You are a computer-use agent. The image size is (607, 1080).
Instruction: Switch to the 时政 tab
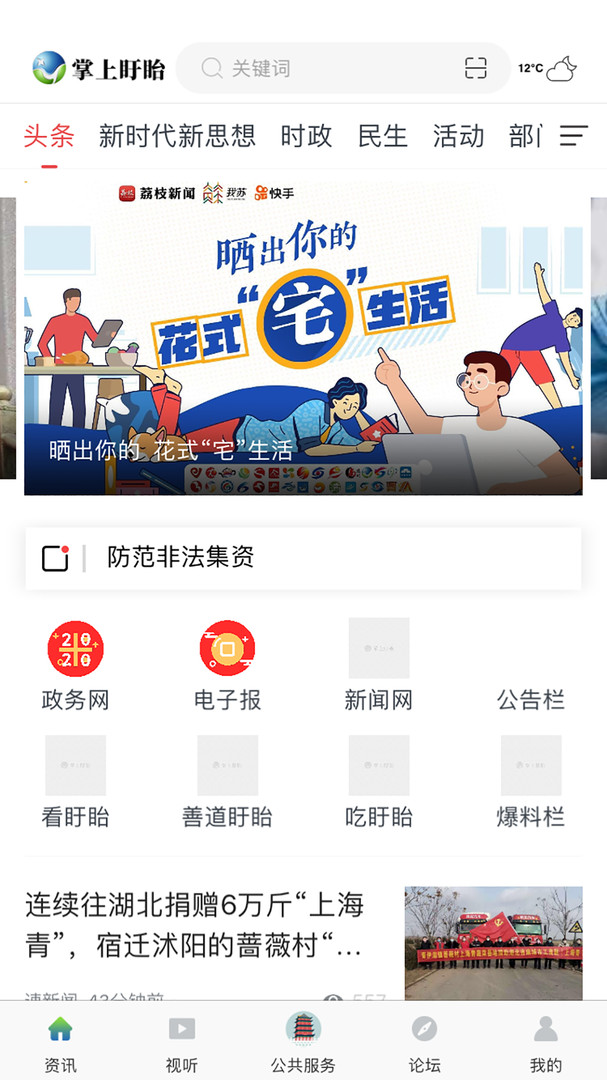coord(306,136)
